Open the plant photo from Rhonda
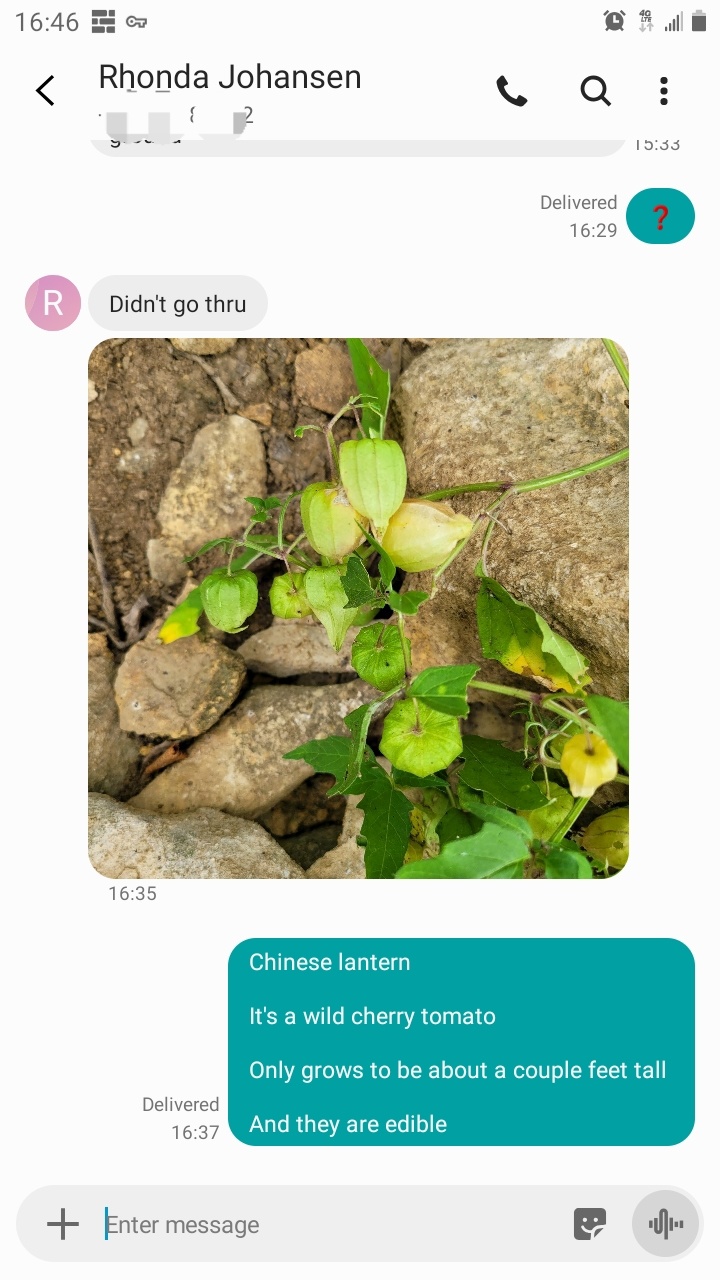Viewport: 720px width, 1280px height. (x=358, y=608)
